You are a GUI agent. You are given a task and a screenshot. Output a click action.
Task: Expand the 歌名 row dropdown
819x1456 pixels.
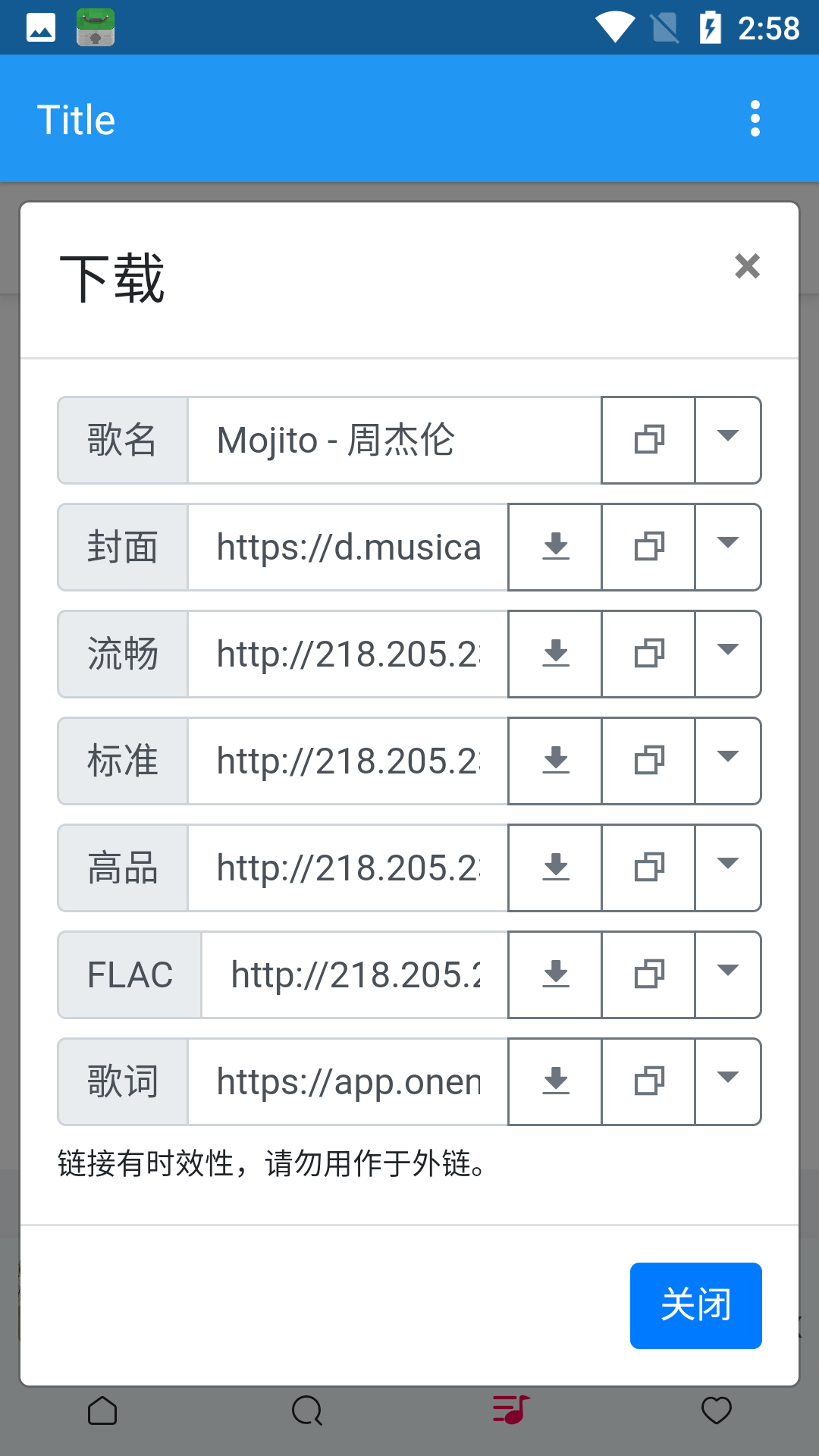[x=728, y=440]
